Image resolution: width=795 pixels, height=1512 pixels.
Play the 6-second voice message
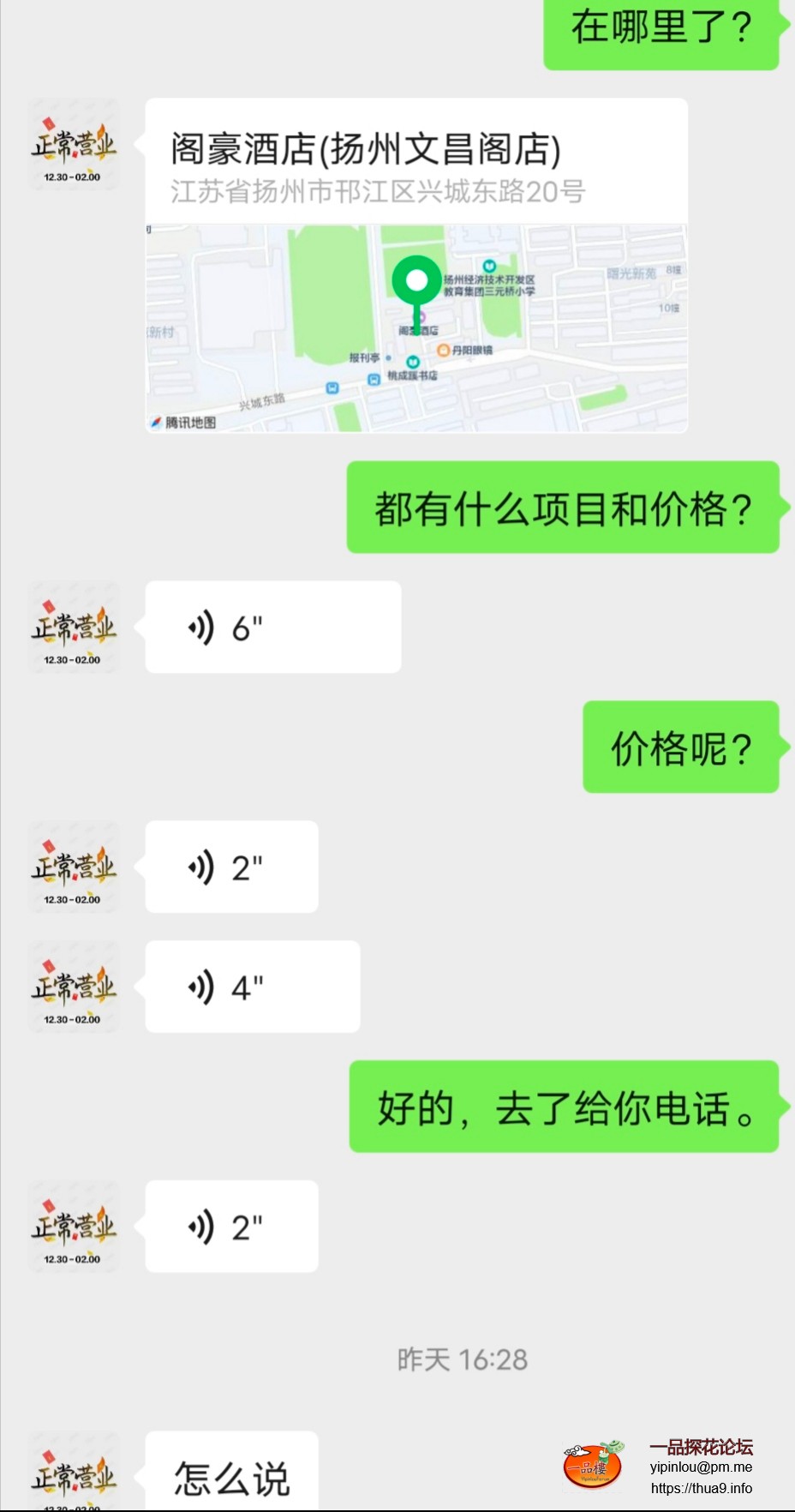[272, 627]
